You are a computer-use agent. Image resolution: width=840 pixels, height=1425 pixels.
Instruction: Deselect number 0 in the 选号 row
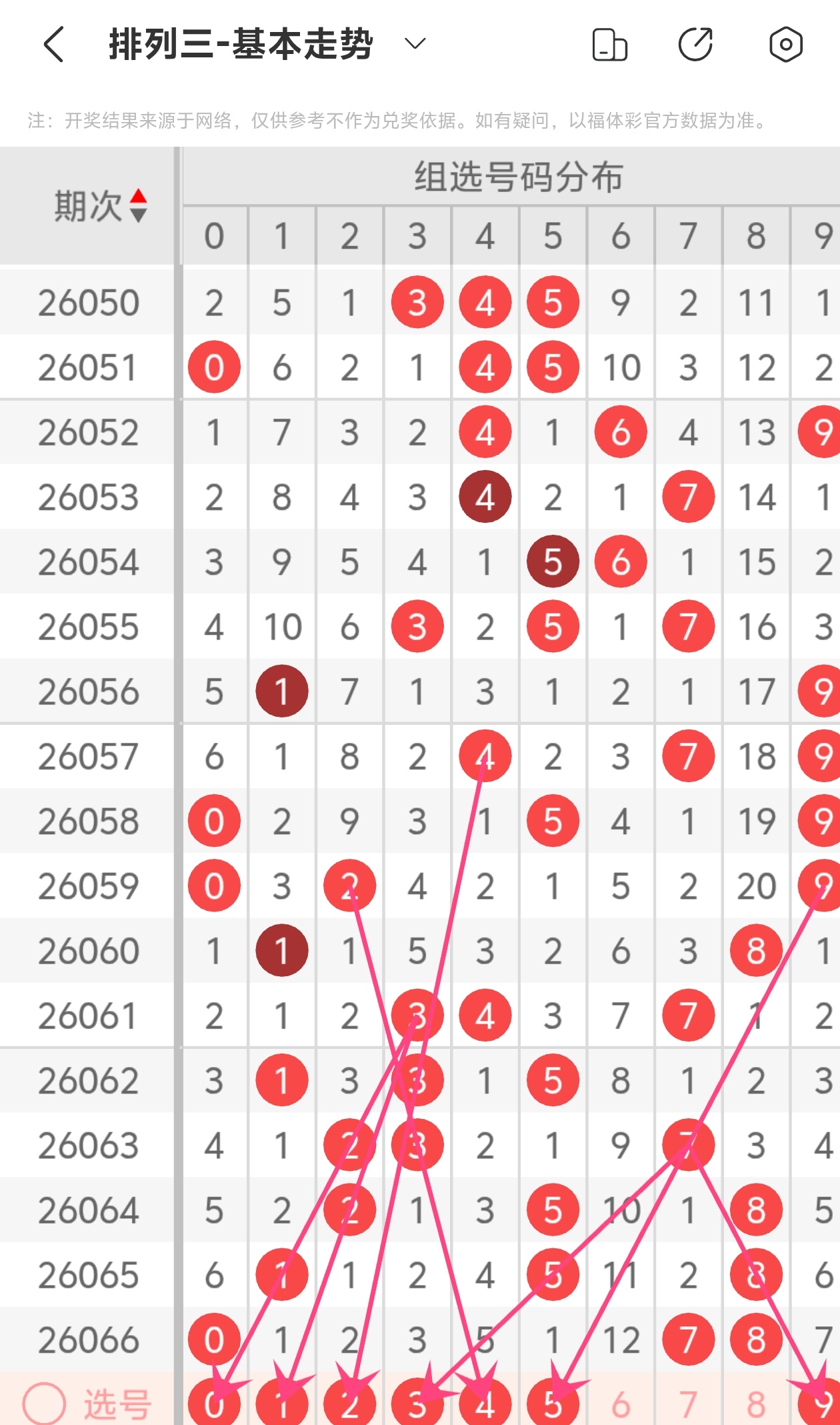click(214, 1404)
